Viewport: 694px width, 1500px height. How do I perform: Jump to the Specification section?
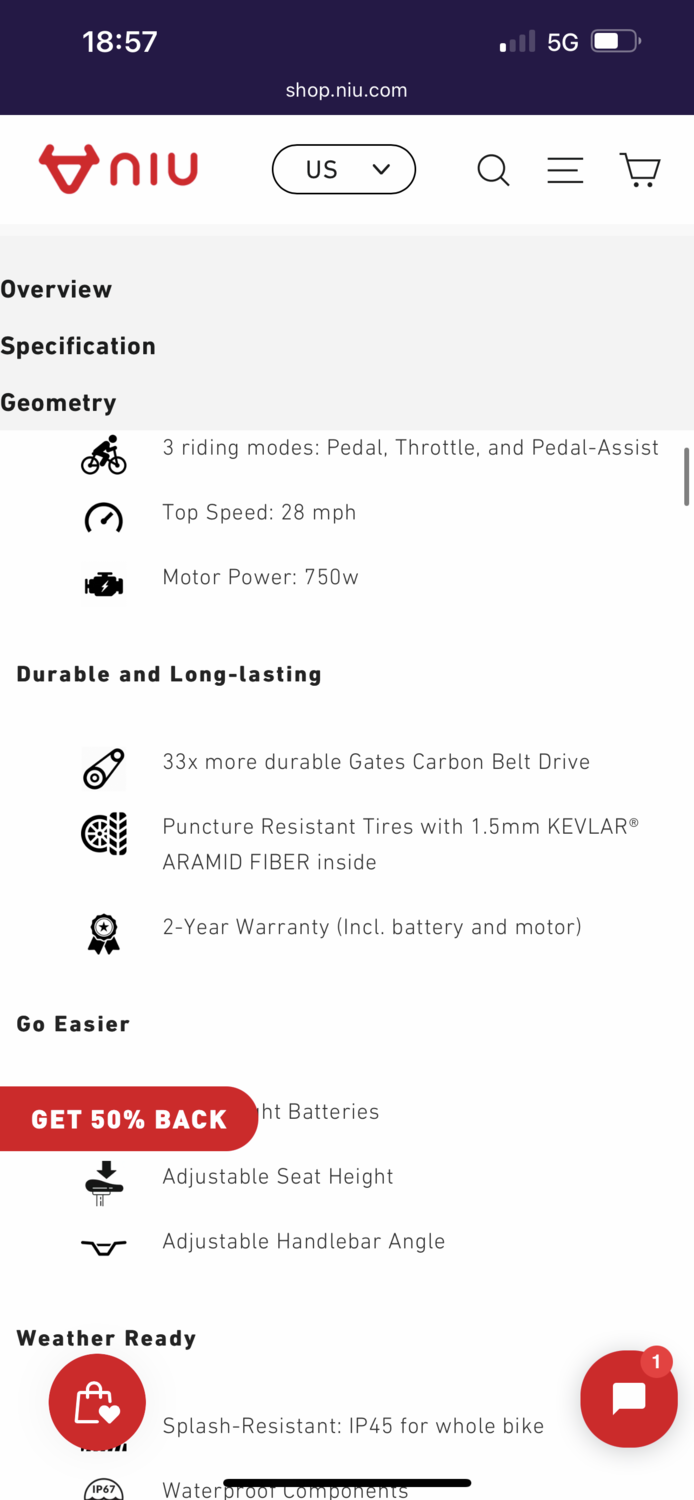pos(78,346)
